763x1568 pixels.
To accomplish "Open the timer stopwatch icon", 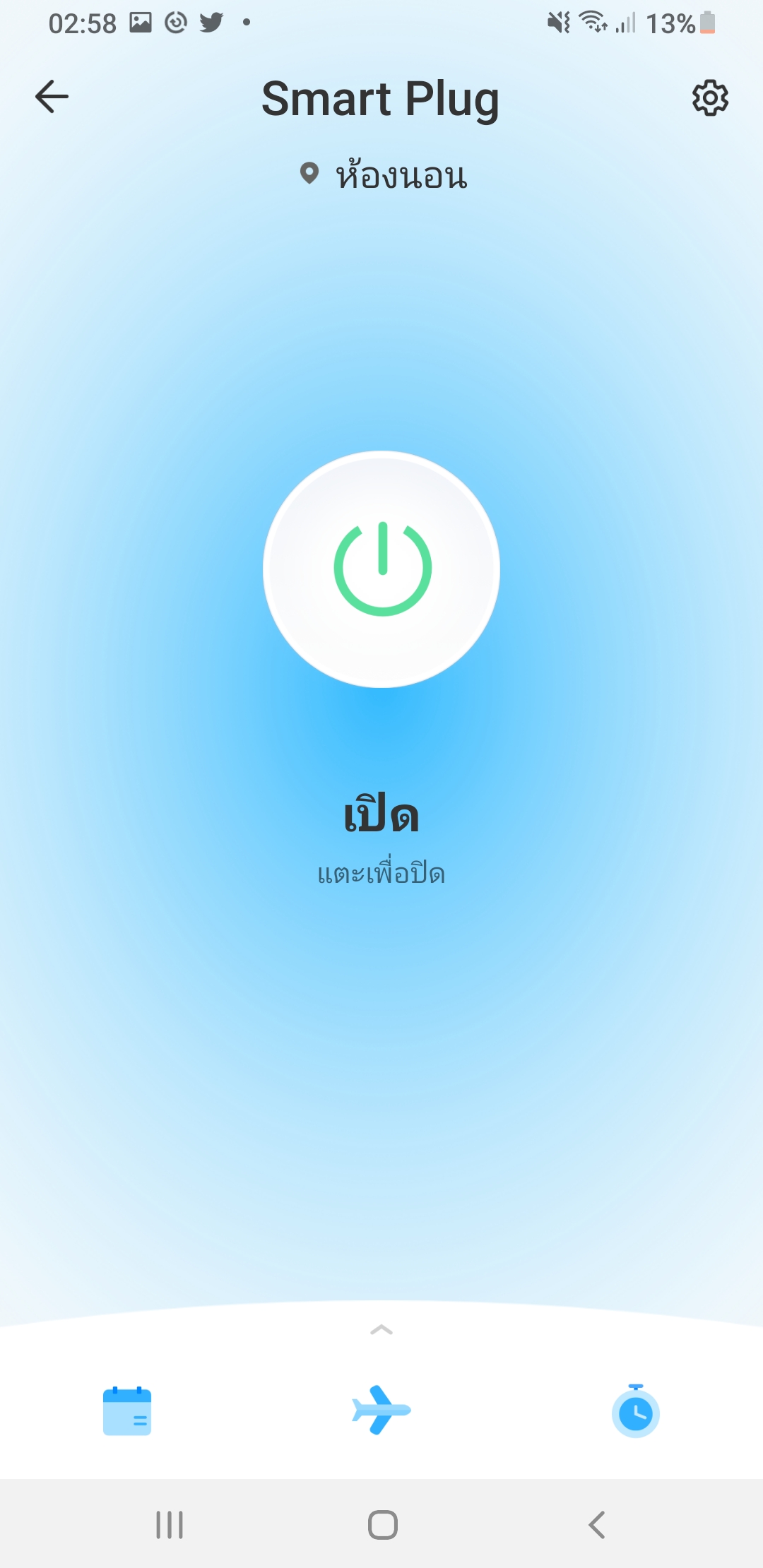I will (636, 1411).
